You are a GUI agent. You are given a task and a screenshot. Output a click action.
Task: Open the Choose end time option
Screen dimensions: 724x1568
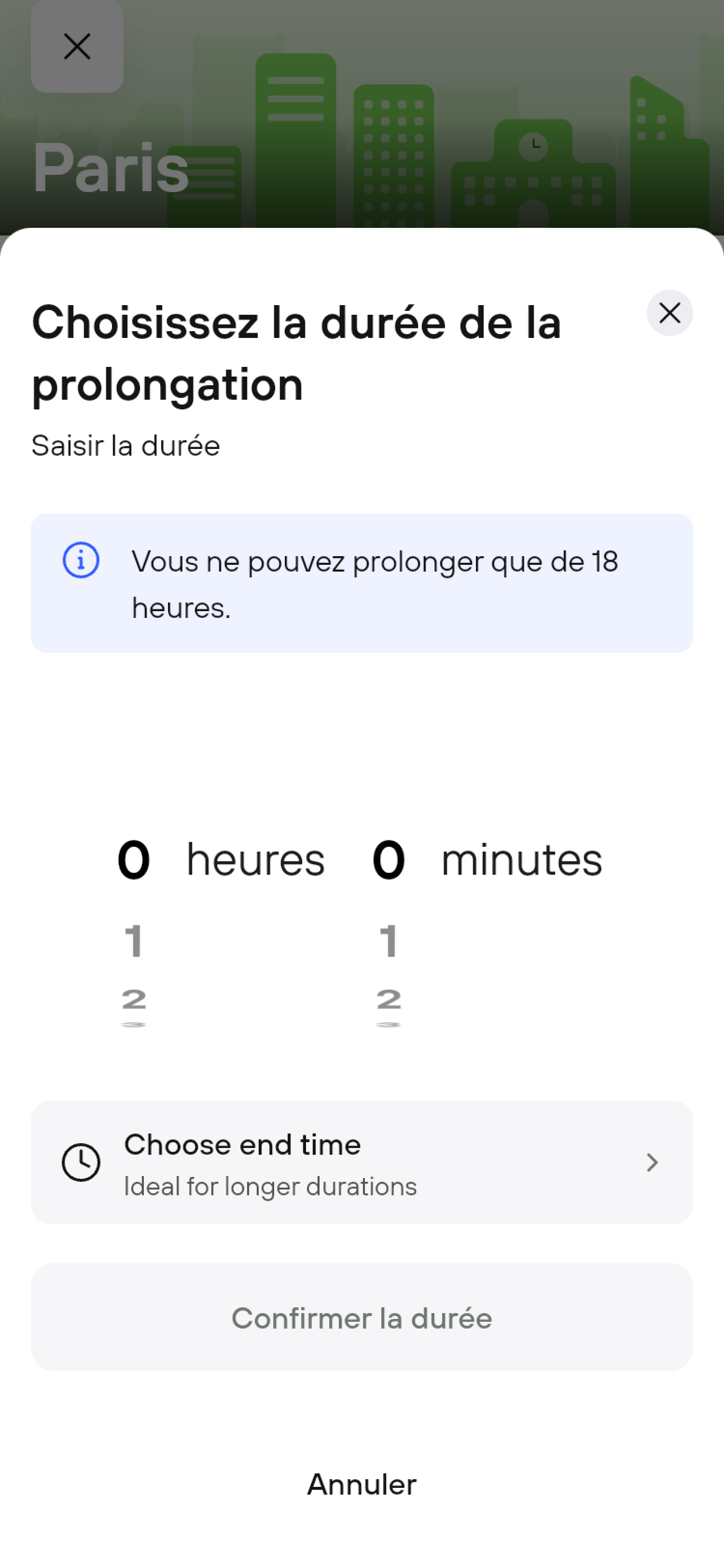click(362, 1162)
